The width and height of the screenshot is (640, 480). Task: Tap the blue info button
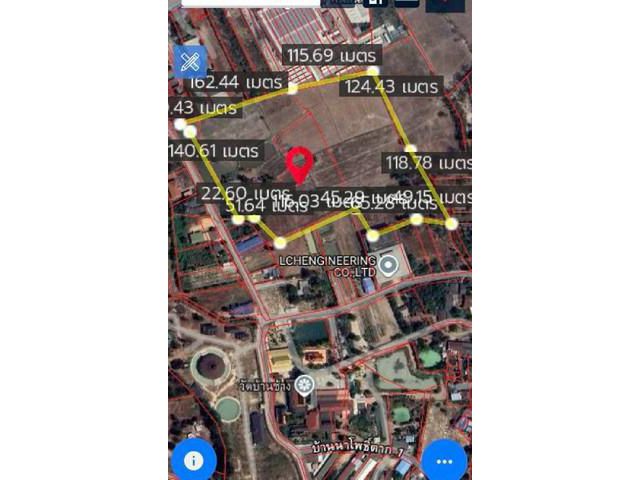pyautogui.click(x=194, y=460)
